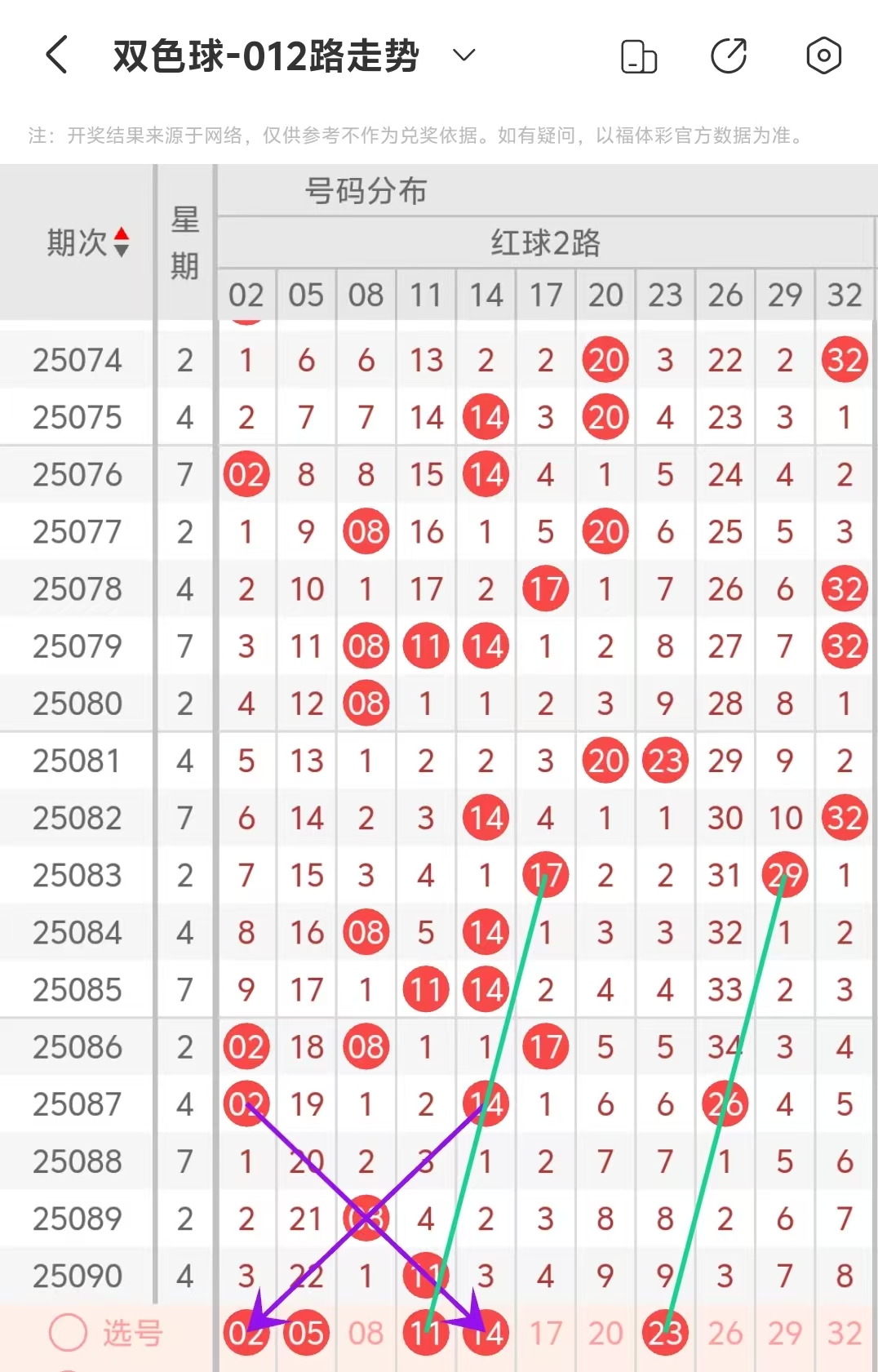This screenshot has height=1372, width=878.
Task: Go back from the trend chart
Action: [56, 56]
